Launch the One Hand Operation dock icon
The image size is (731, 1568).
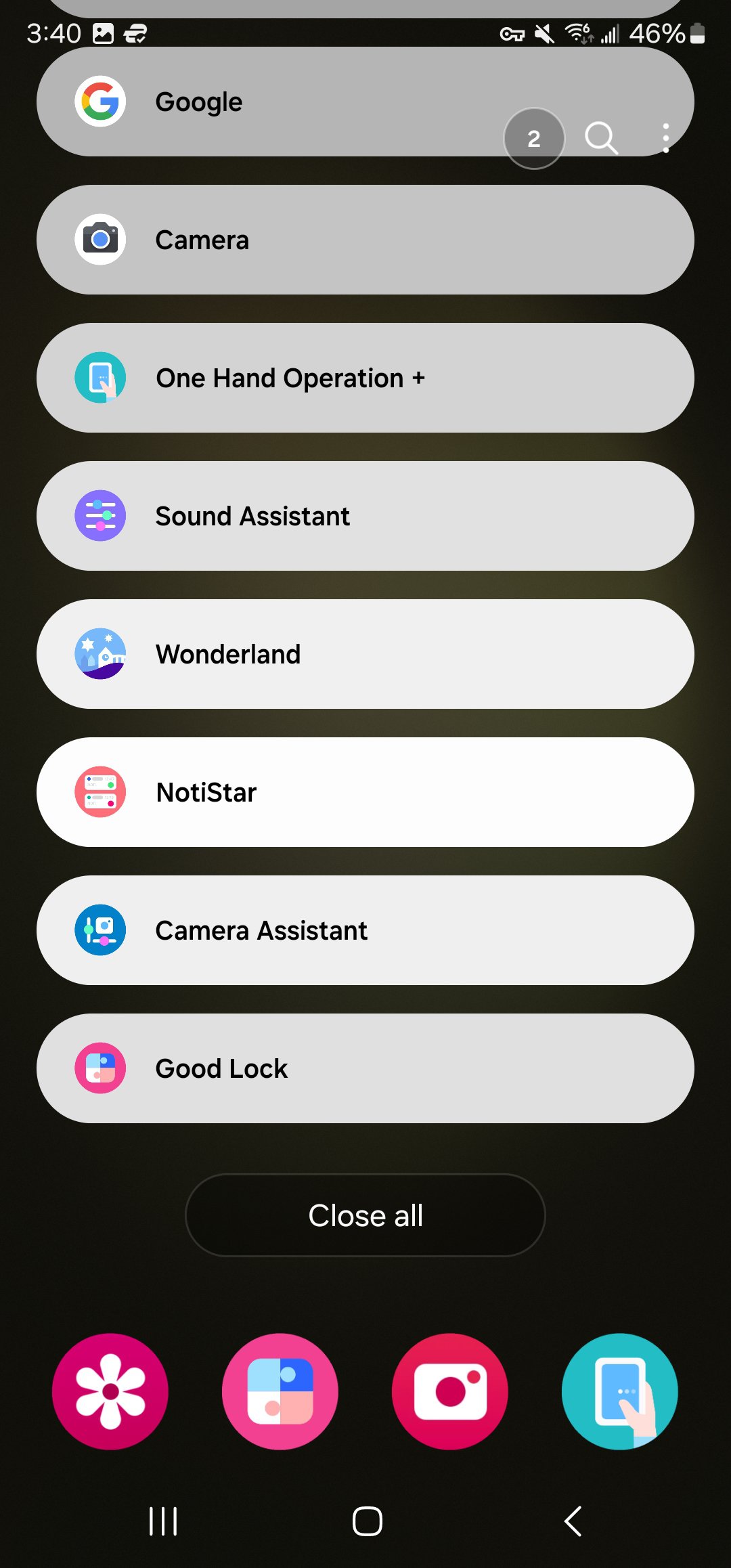tap(620, 1391)
